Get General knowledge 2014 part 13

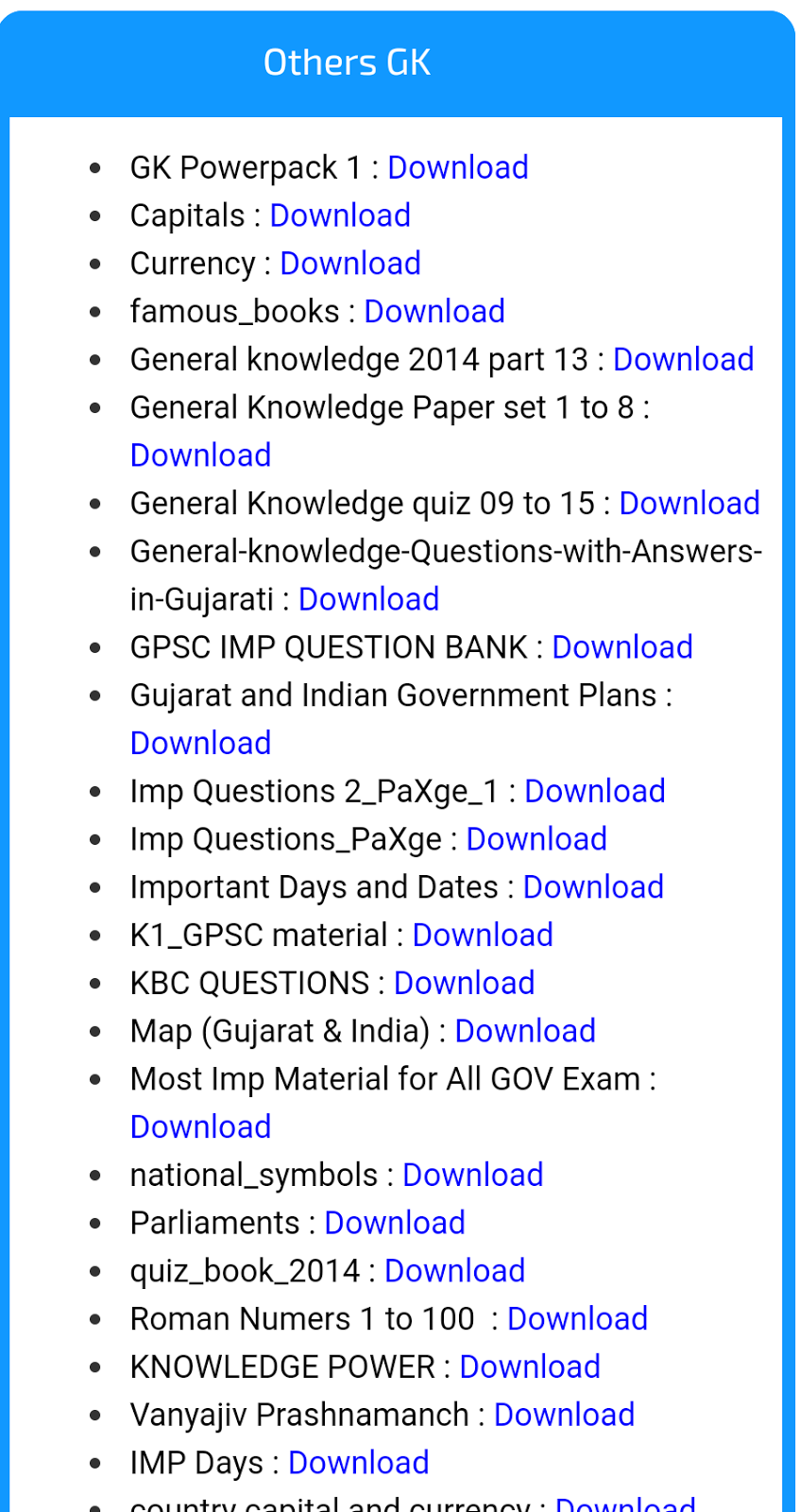click(684, 360)
